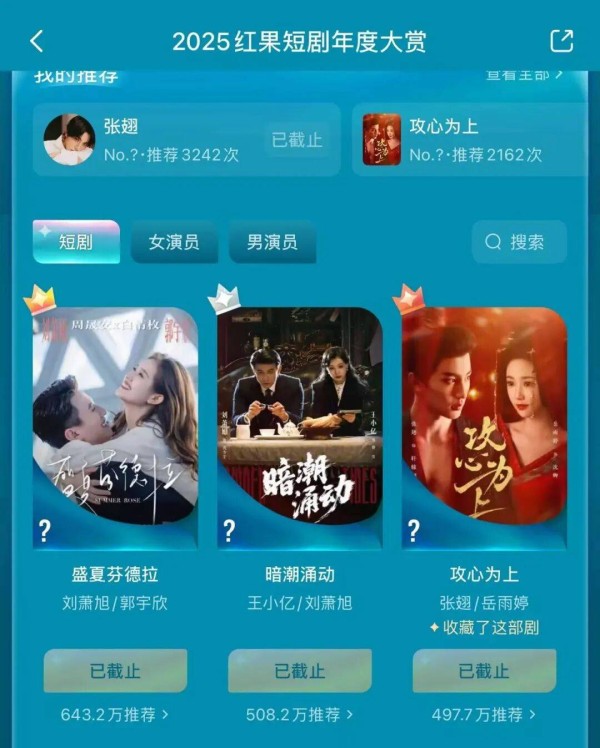The image size is (600, 748).
Task: Switch to the 女演员 tab
Action: coord(174,242)
